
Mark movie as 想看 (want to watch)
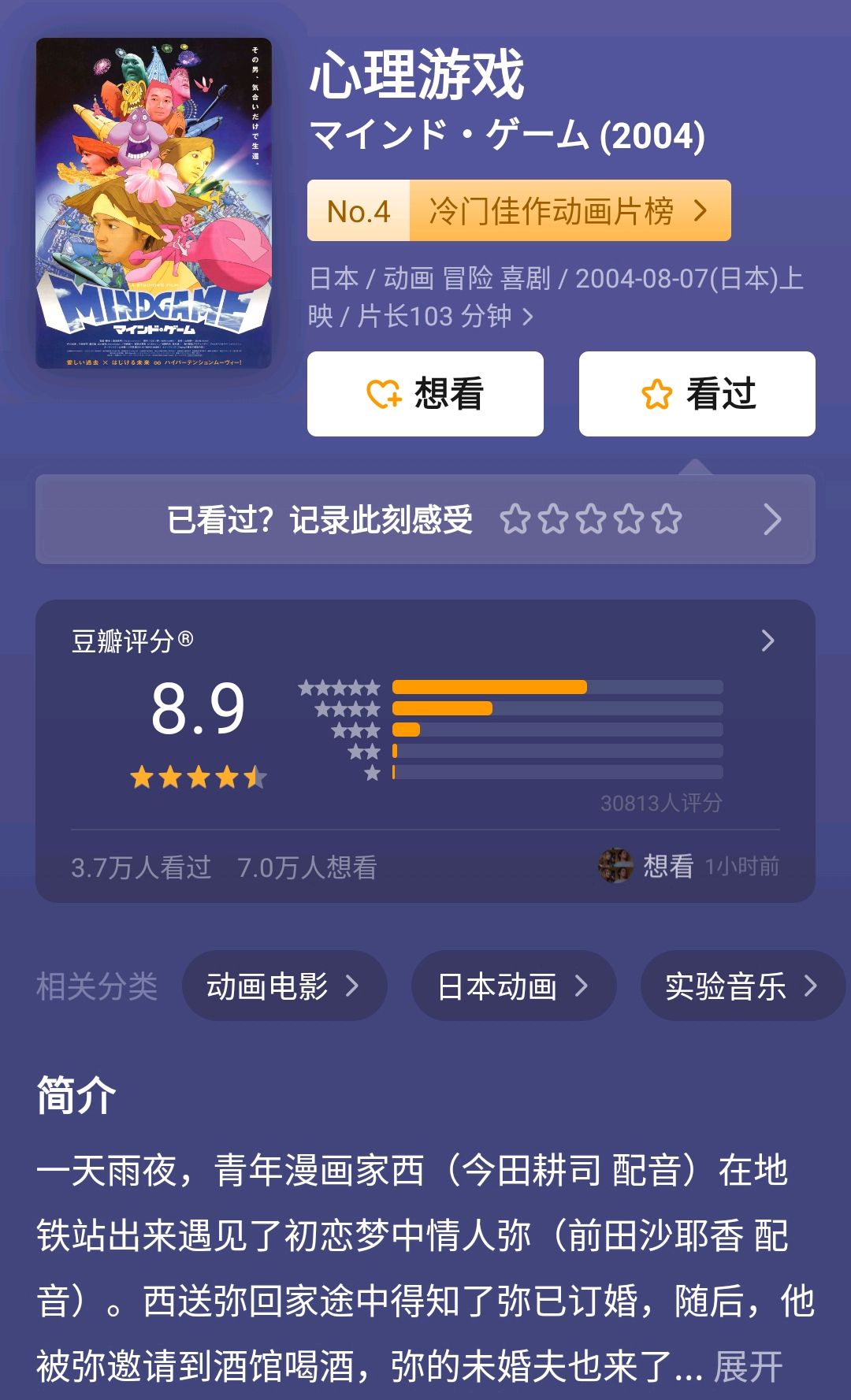(425, 394)
